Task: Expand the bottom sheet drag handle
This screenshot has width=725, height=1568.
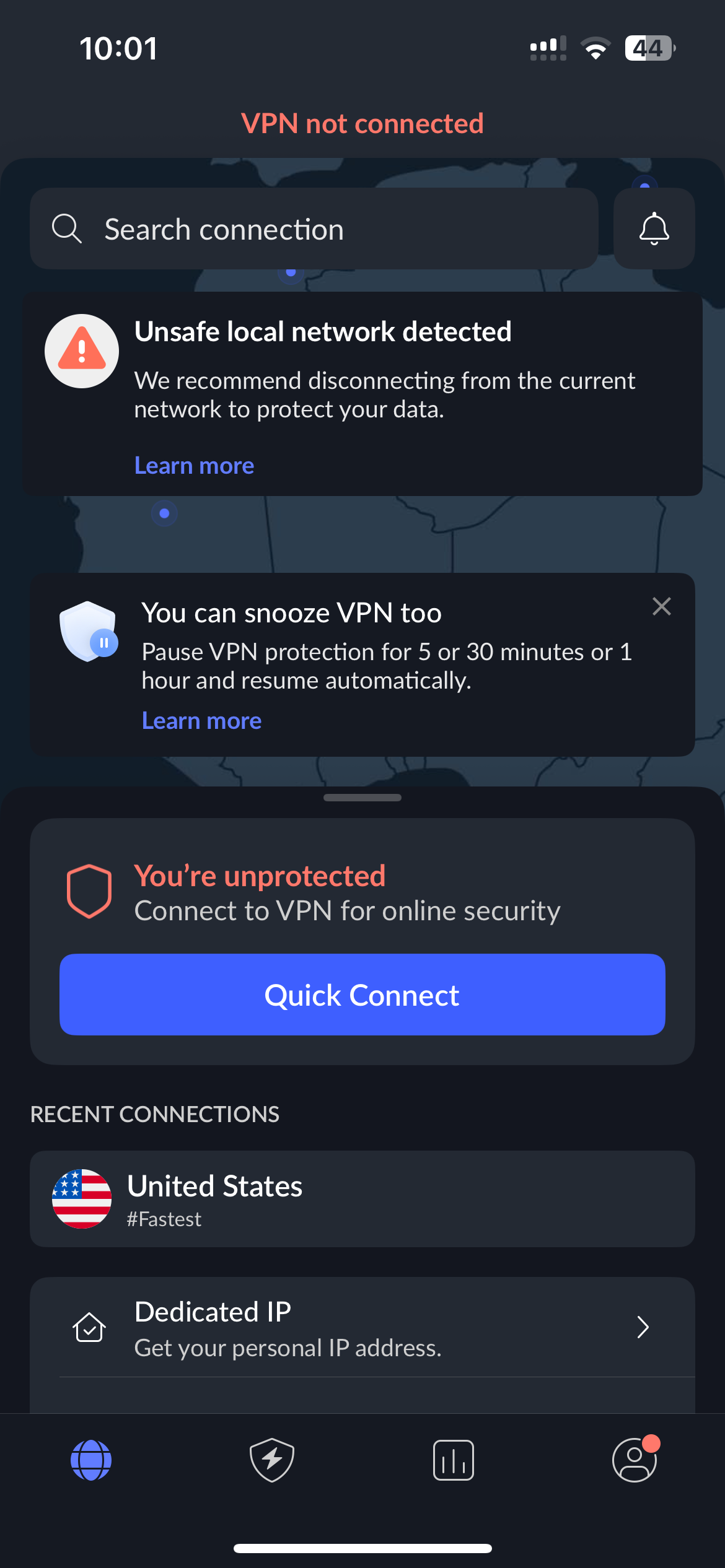Action: (x=362, y=798)
